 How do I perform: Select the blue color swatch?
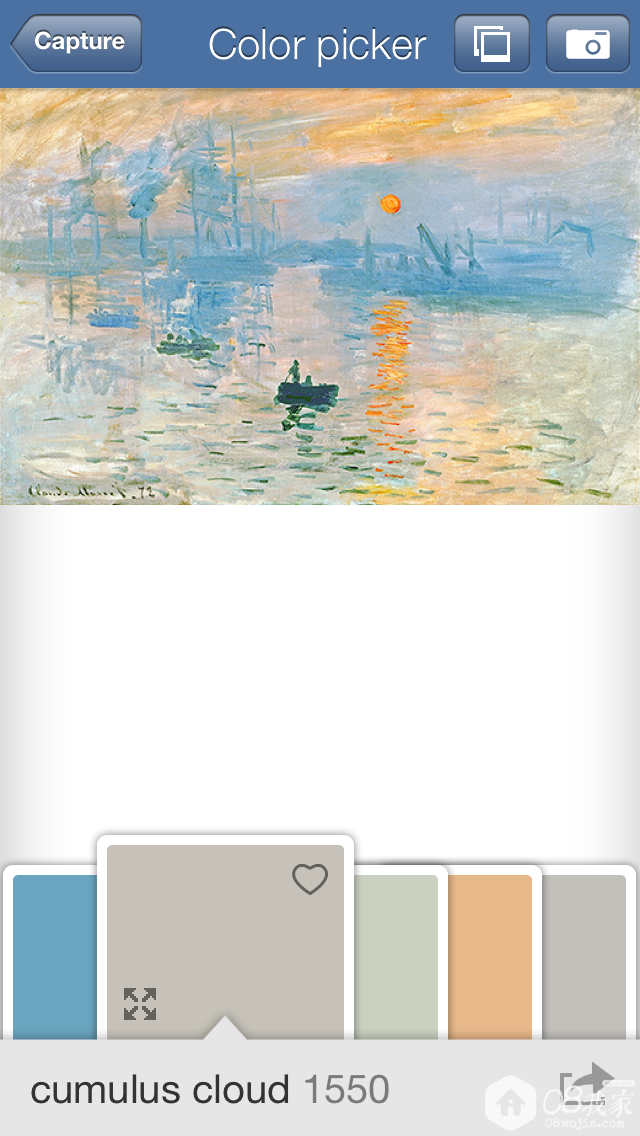coord(54,955)
